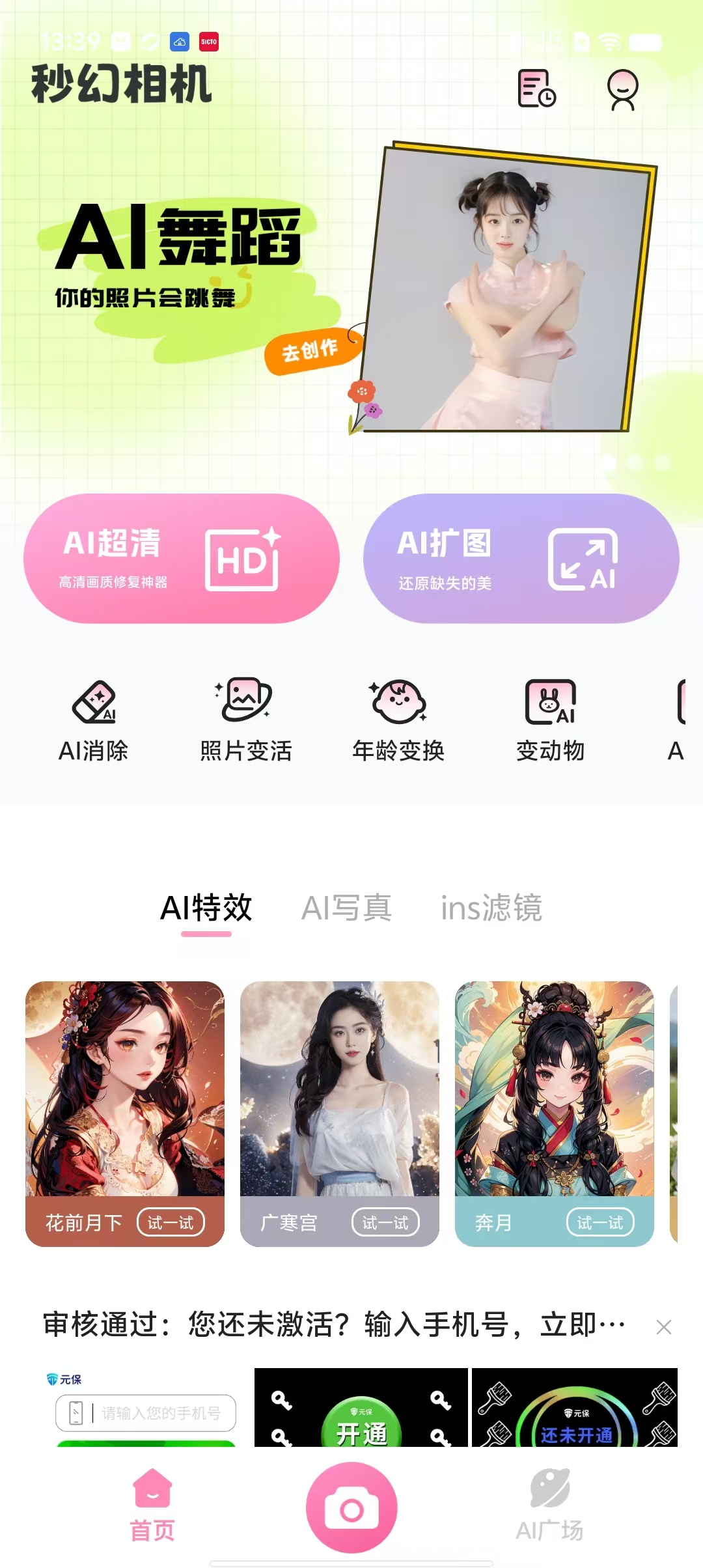Open the history records icon
This screenshot has height=1568, width=703.
tap(536, 89)
